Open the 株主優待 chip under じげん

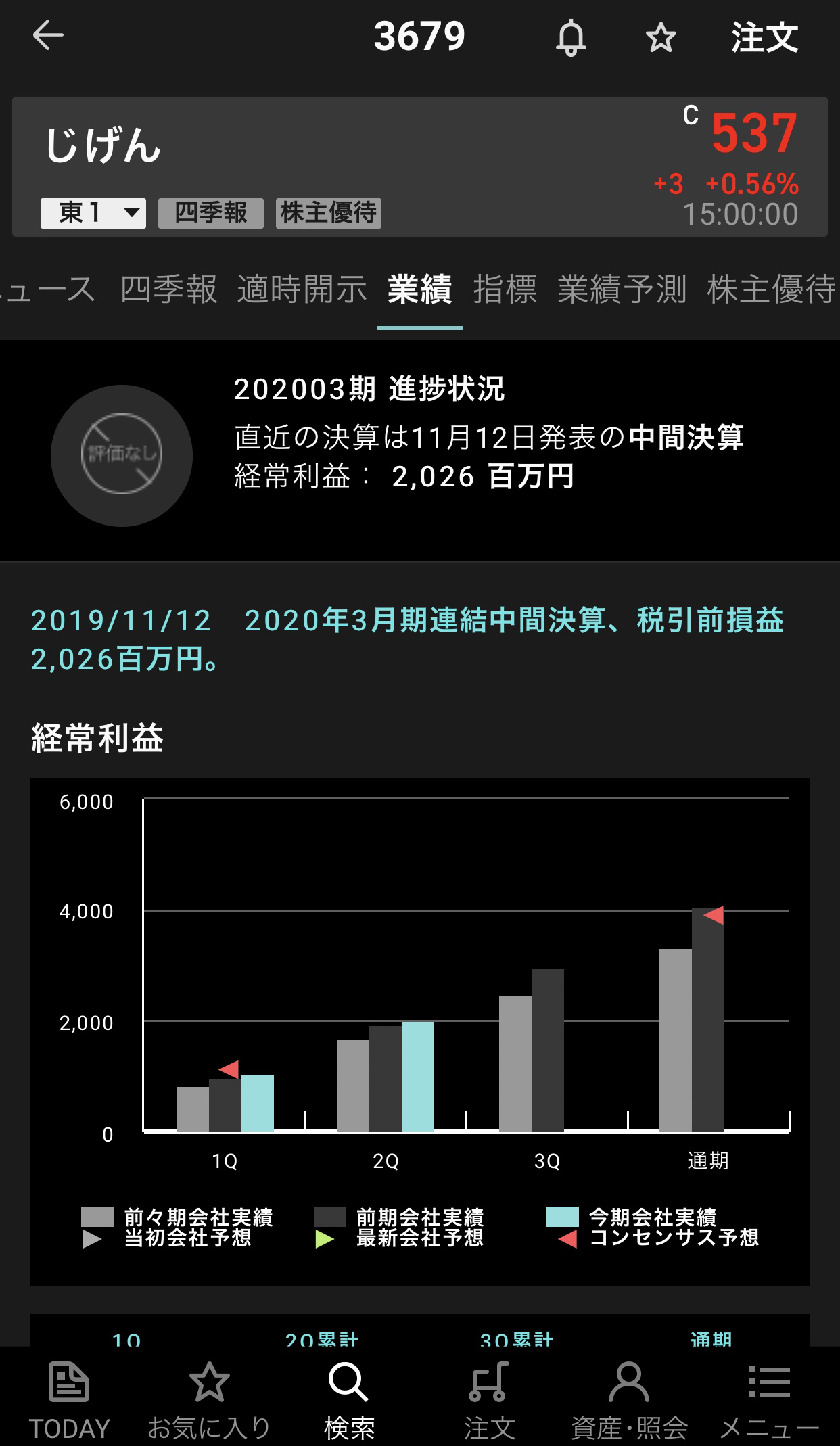(x=329, y=213)
